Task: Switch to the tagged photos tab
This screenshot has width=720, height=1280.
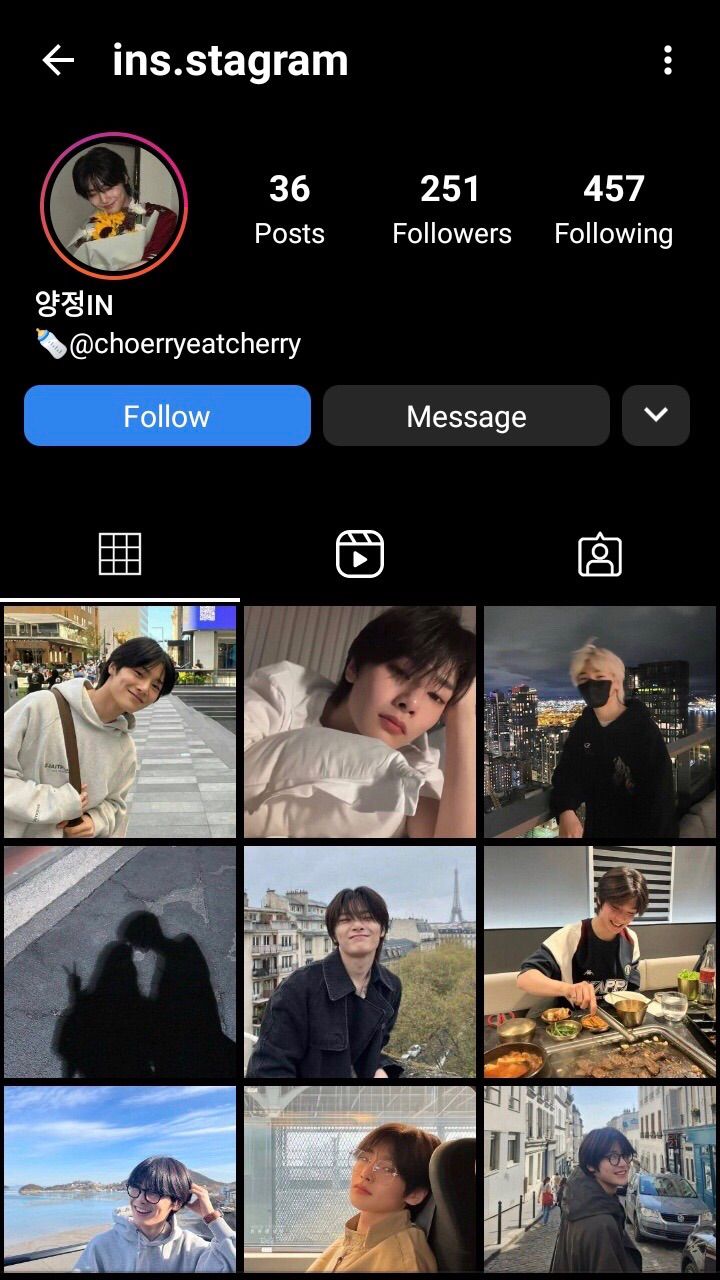Action: point(600,554)
